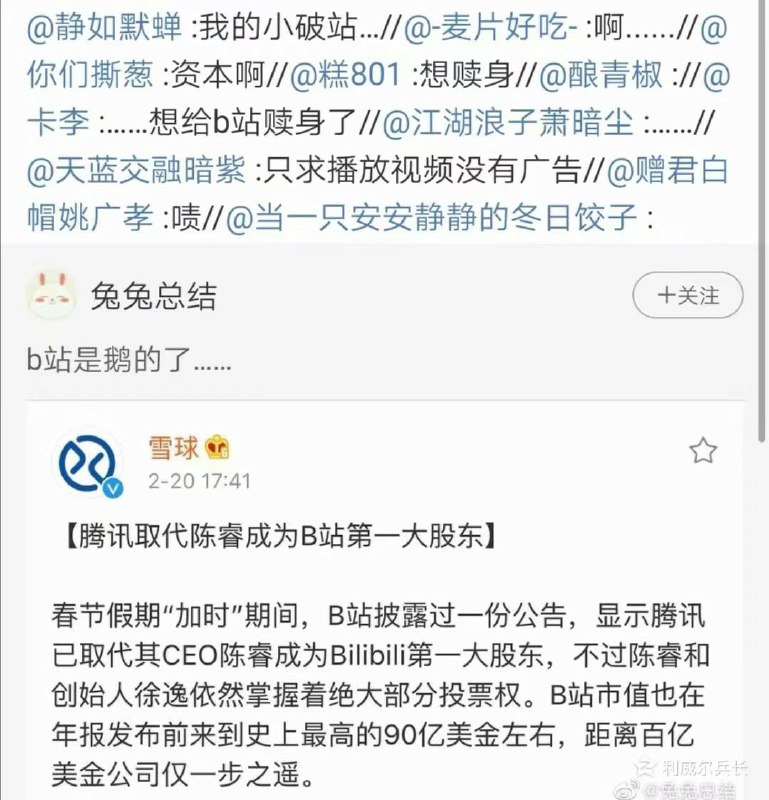The width and height of the screenshot is (769, 800).
Task: Select the mention @天蓝交融暗紫
Action: coord(136,170)
